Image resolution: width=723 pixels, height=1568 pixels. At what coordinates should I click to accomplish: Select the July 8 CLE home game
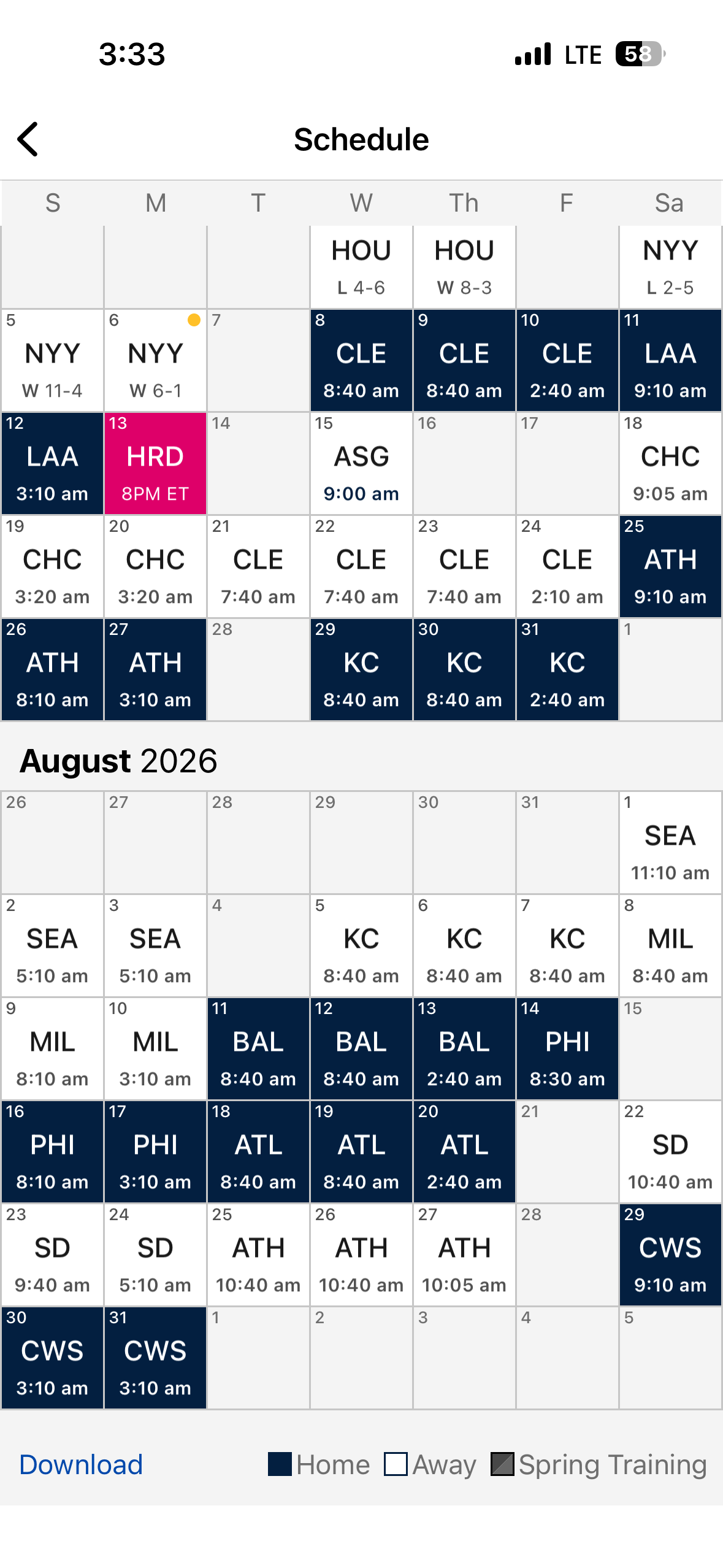361,360
